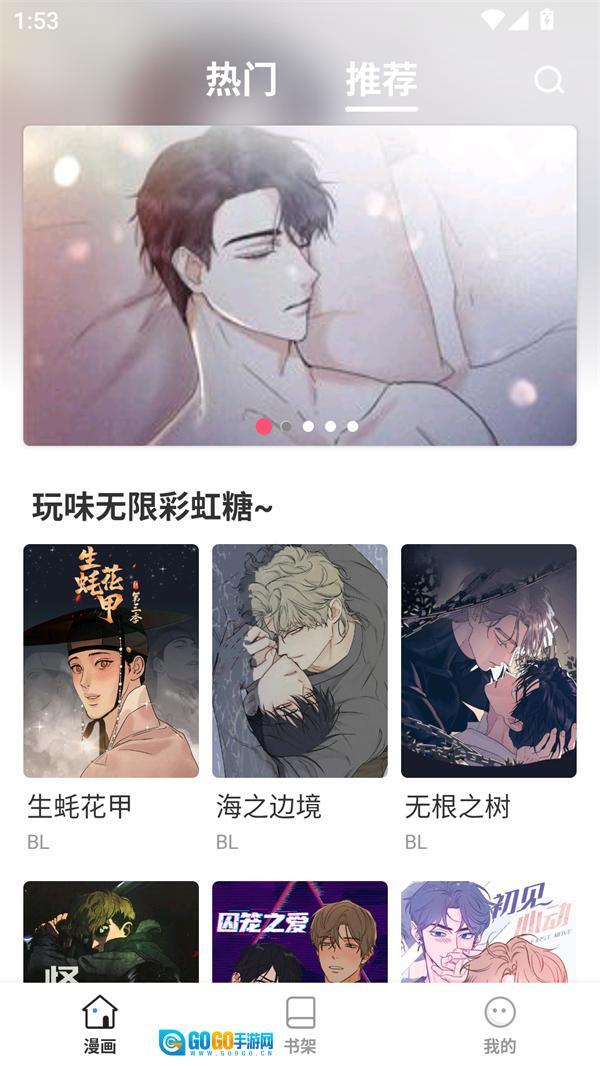Screen dimensions: 600x1066
Task: Open the 初见心动 comic cover
Action: click(488, 930)
